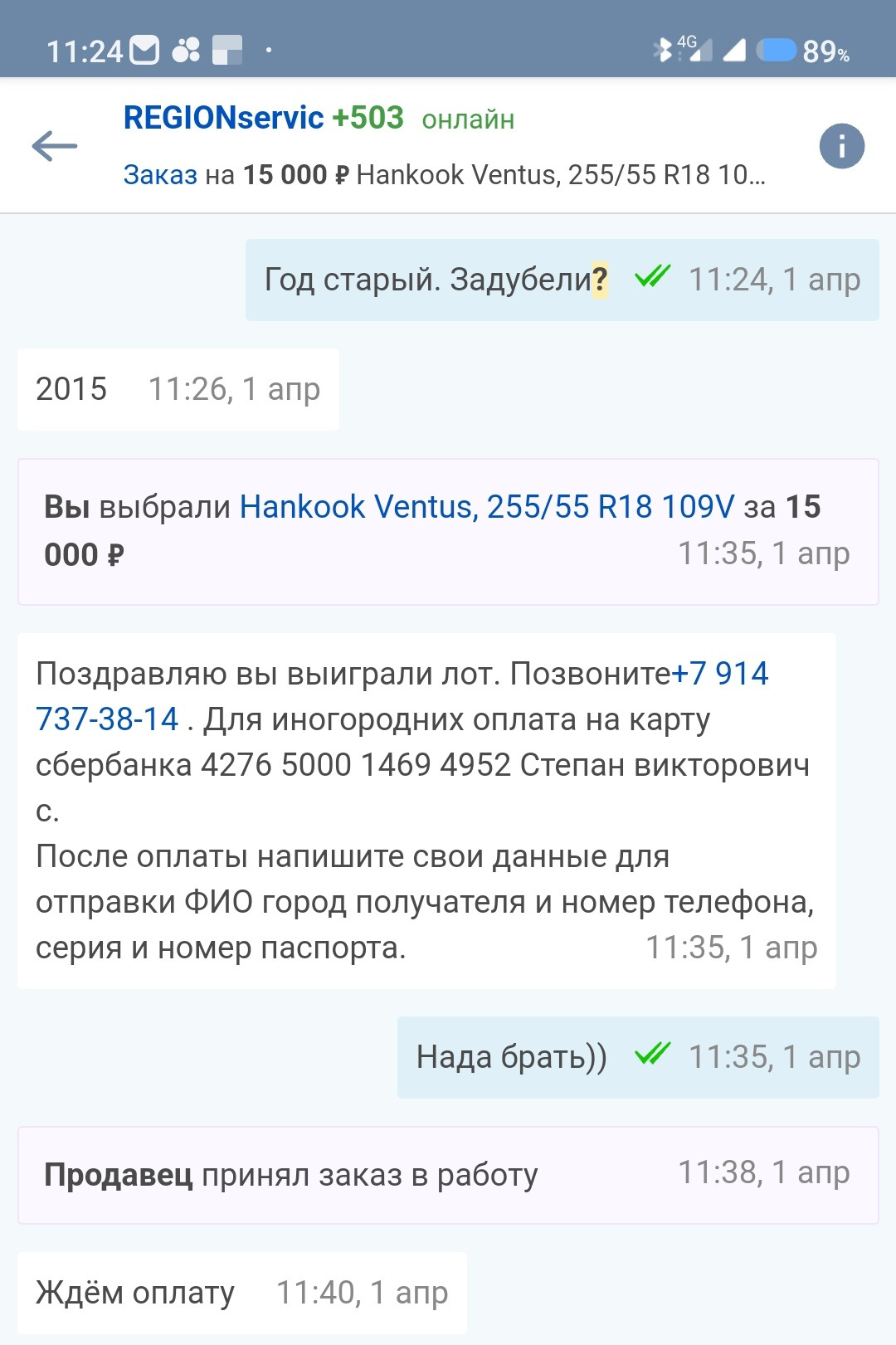Open the REGIONservic seller profile
896x1345 pixels.
tap(223, 118)
